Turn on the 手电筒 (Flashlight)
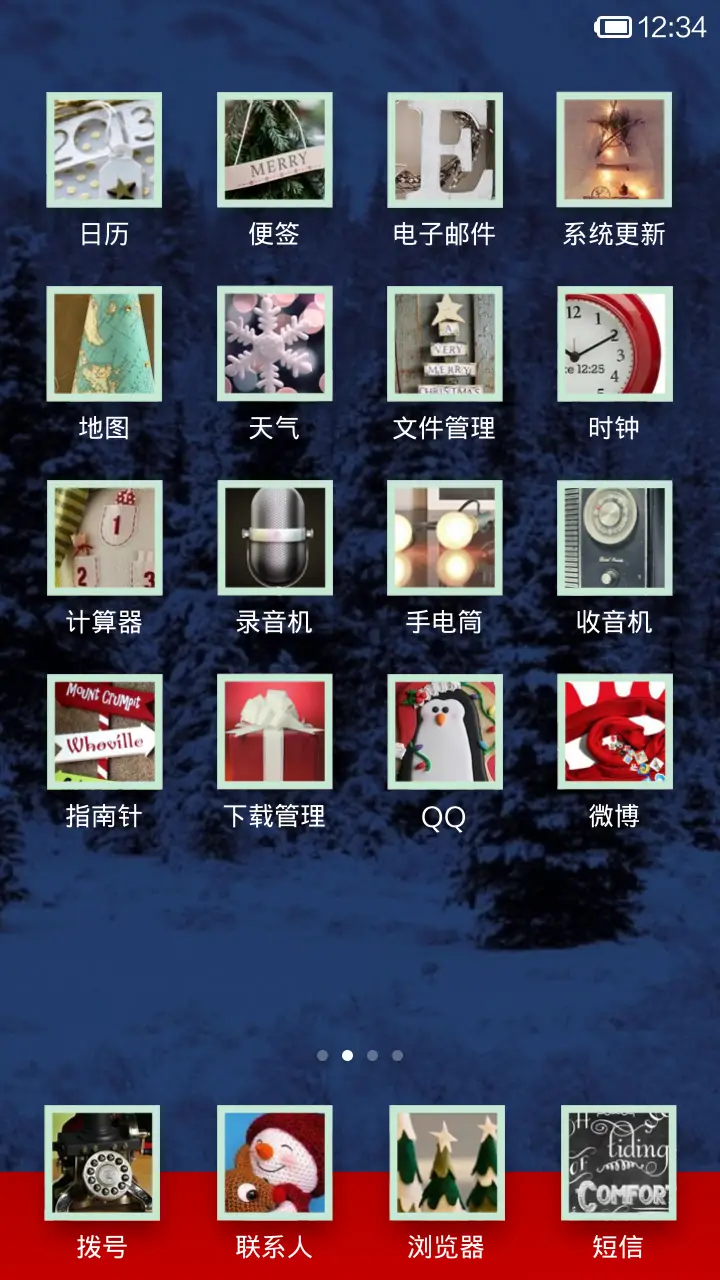This screenshot has width=720, height=1280. [445, 537]
